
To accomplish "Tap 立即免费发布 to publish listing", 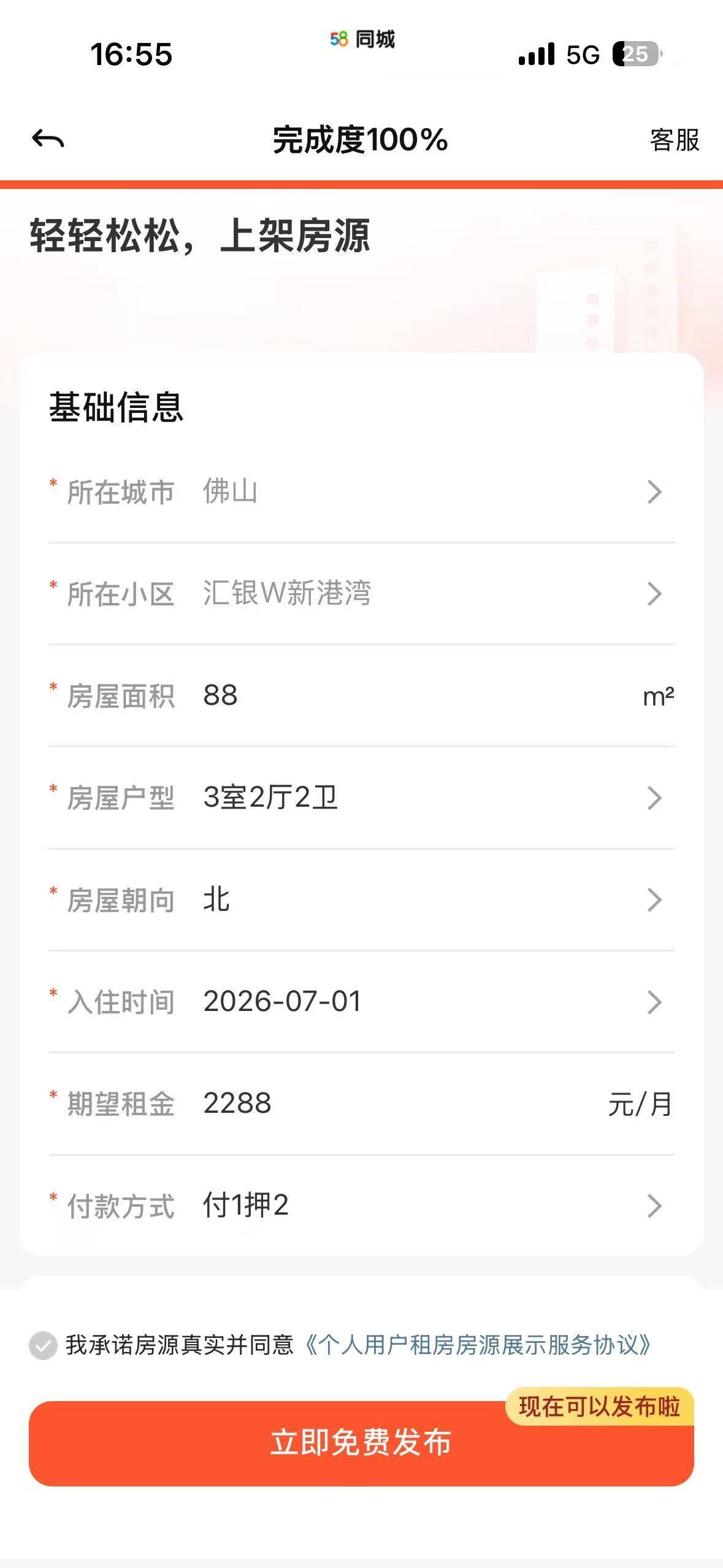I will tap(361, 1443).
